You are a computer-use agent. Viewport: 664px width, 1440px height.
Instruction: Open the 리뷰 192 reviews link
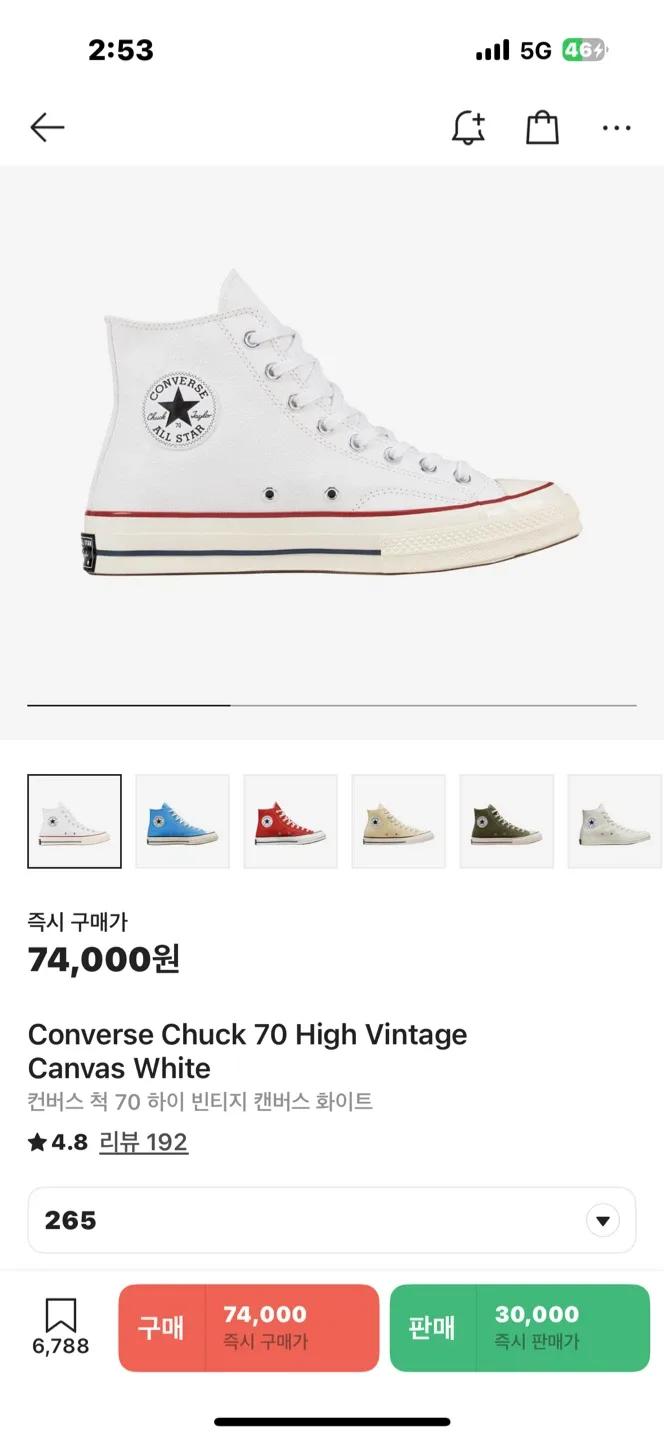click(143, 1142)
